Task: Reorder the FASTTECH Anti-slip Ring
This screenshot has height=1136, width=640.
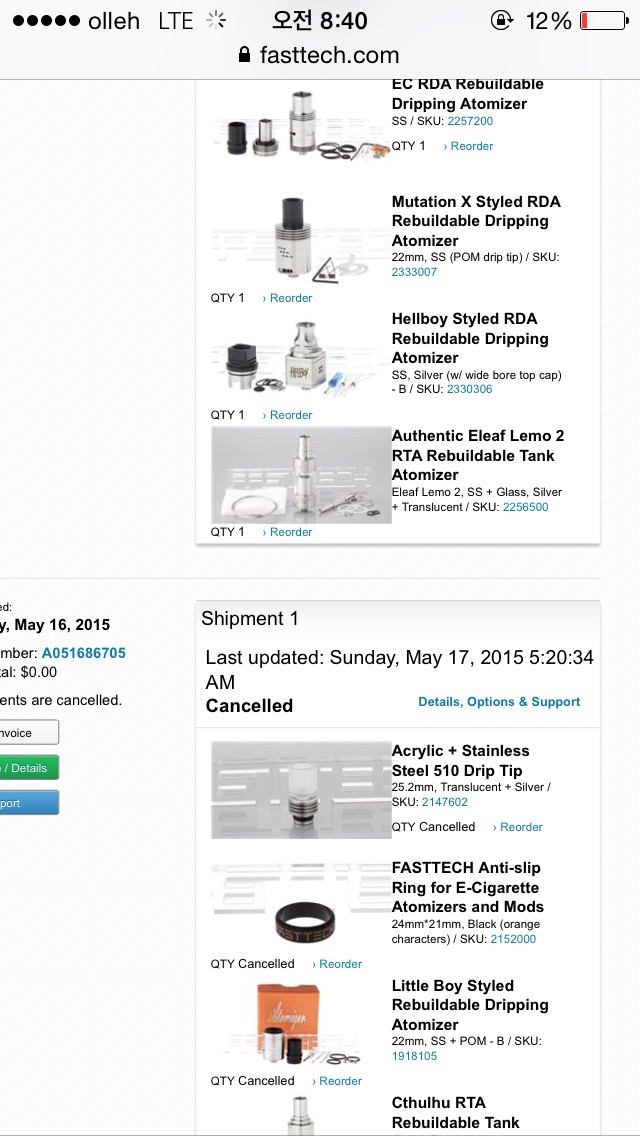Action: 339,964
